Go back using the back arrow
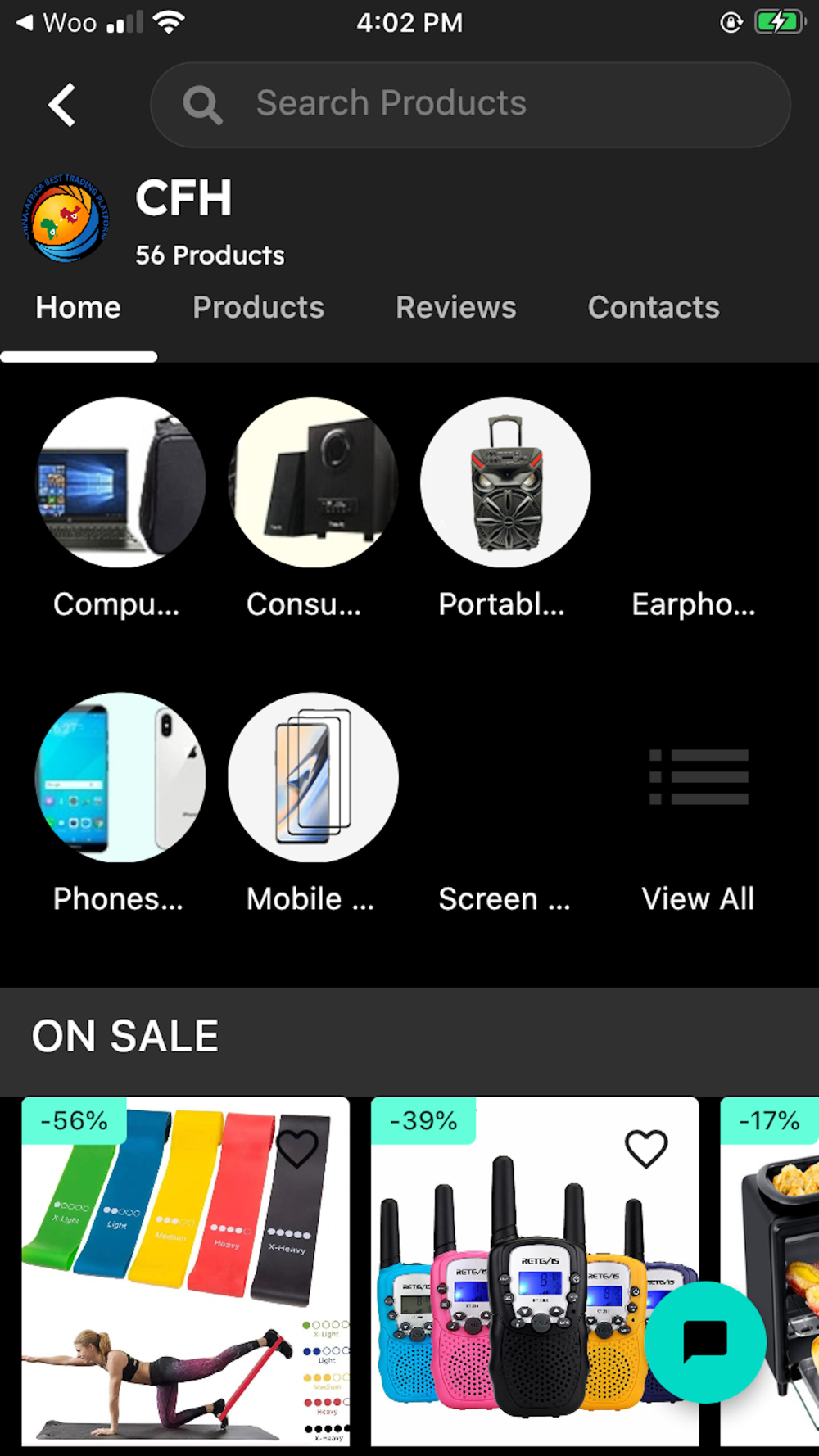The image size is (819, 1456). pos(62,105)
